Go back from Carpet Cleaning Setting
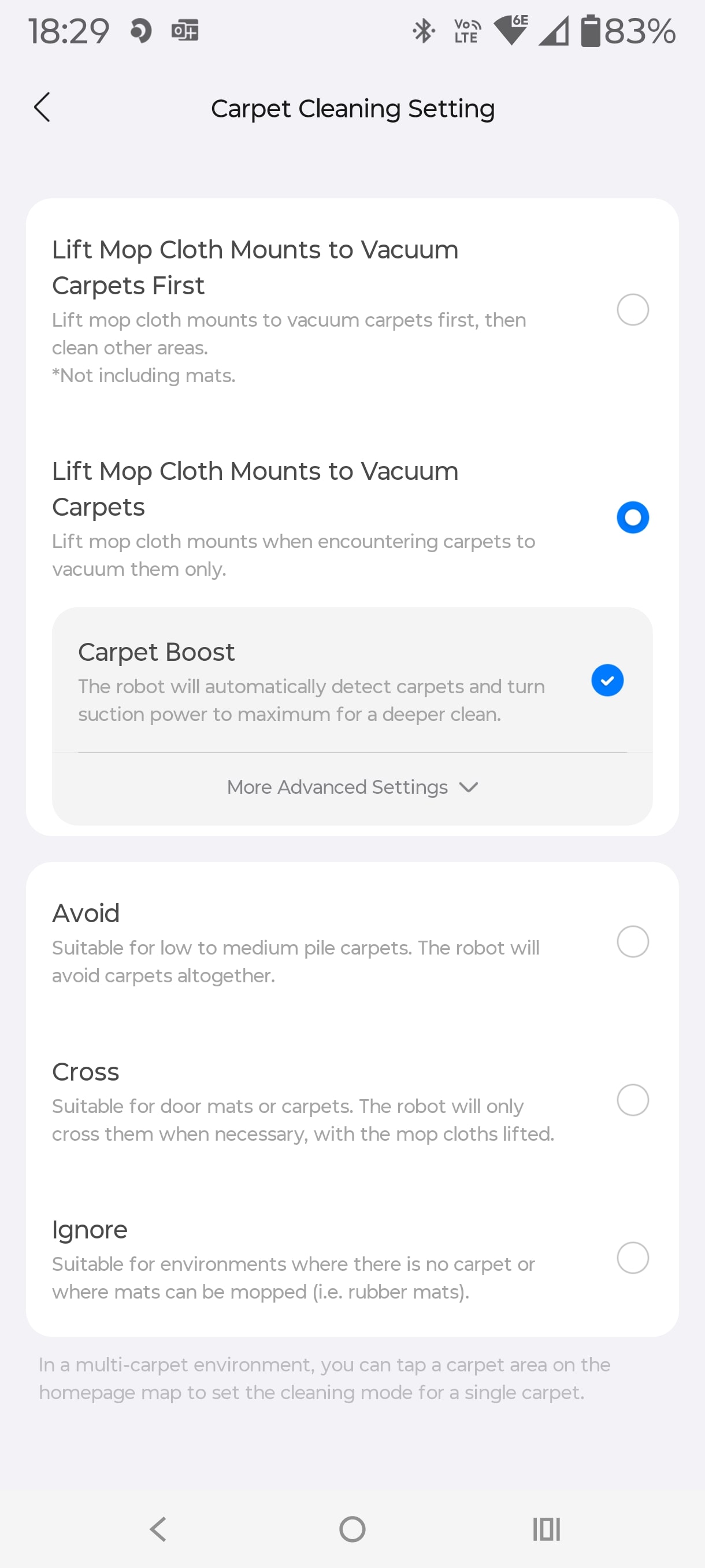The image size is (705, 1568). (42, 108)
